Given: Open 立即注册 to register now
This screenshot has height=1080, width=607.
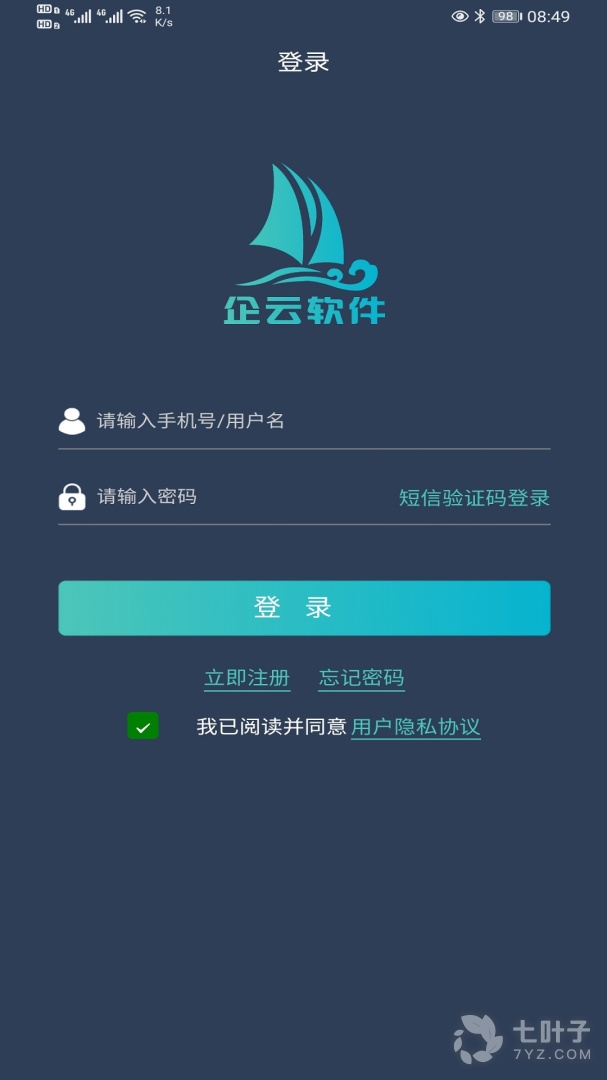Looking at the screenshot, I should (247, 678).
